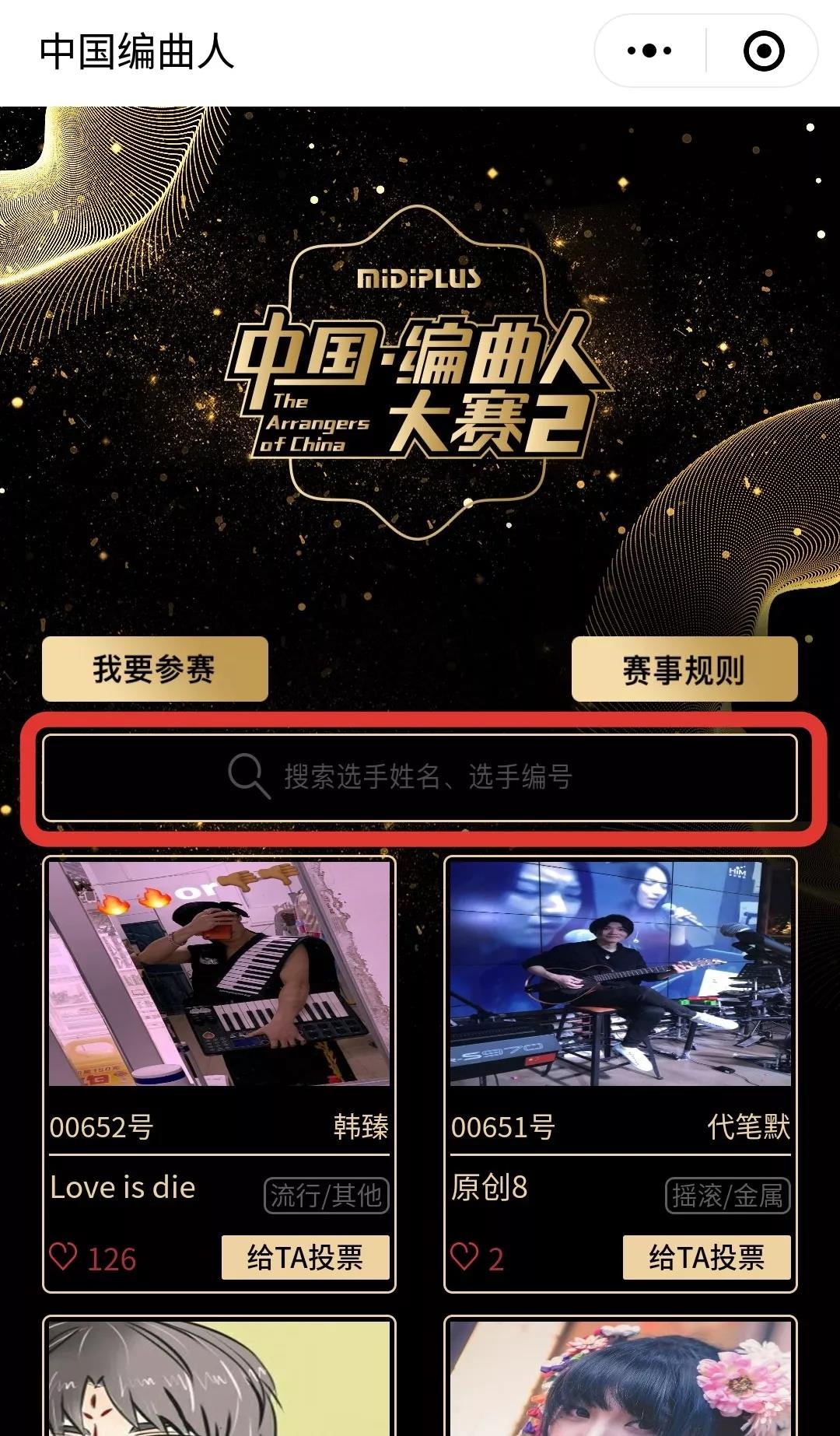The height and width of the screenshot is (1436, 840).
Task: Focus the contestant name or number search box
Action: [x=420, y=776]
